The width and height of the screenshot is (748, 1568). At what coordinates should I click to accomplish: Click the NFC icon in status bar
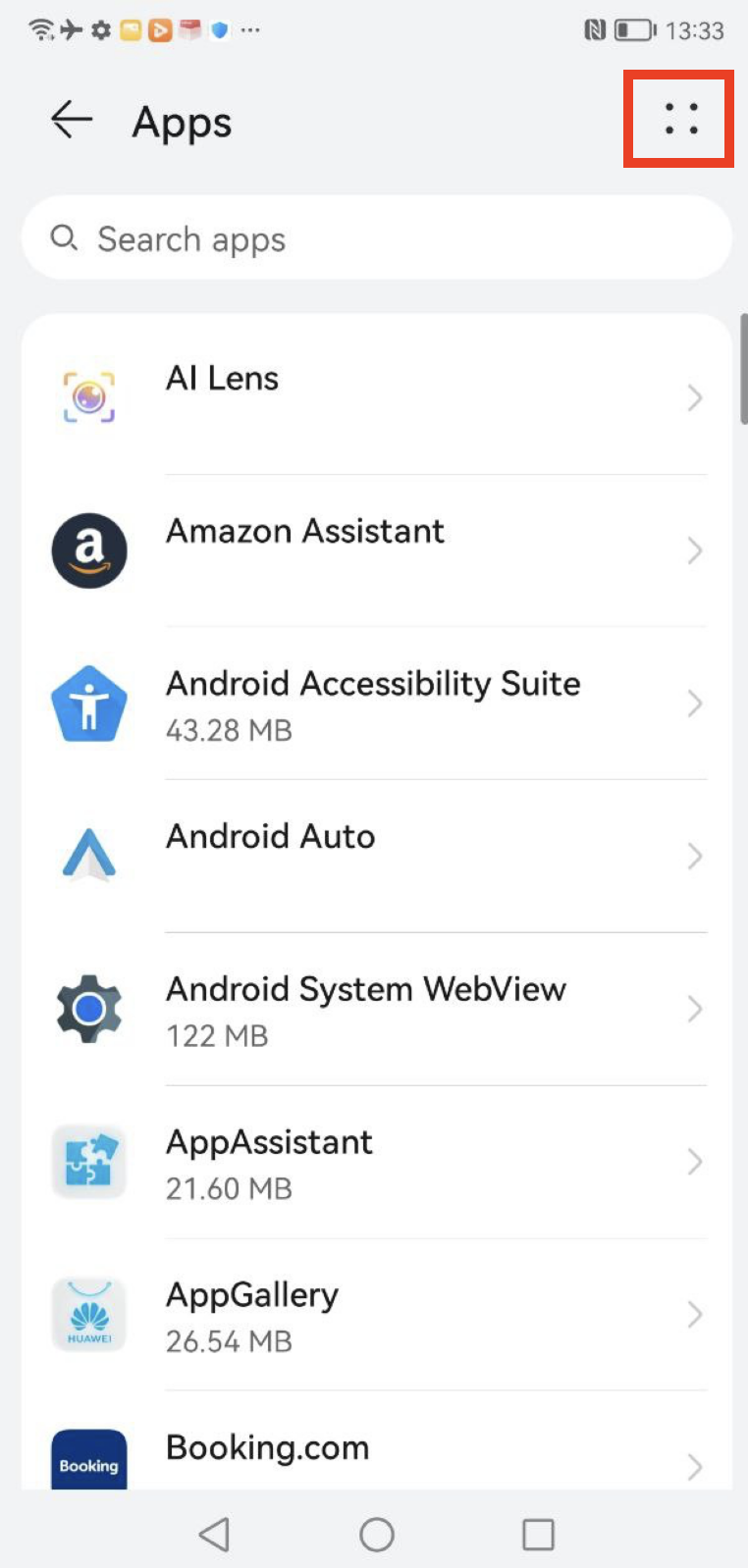click(596, 30)
